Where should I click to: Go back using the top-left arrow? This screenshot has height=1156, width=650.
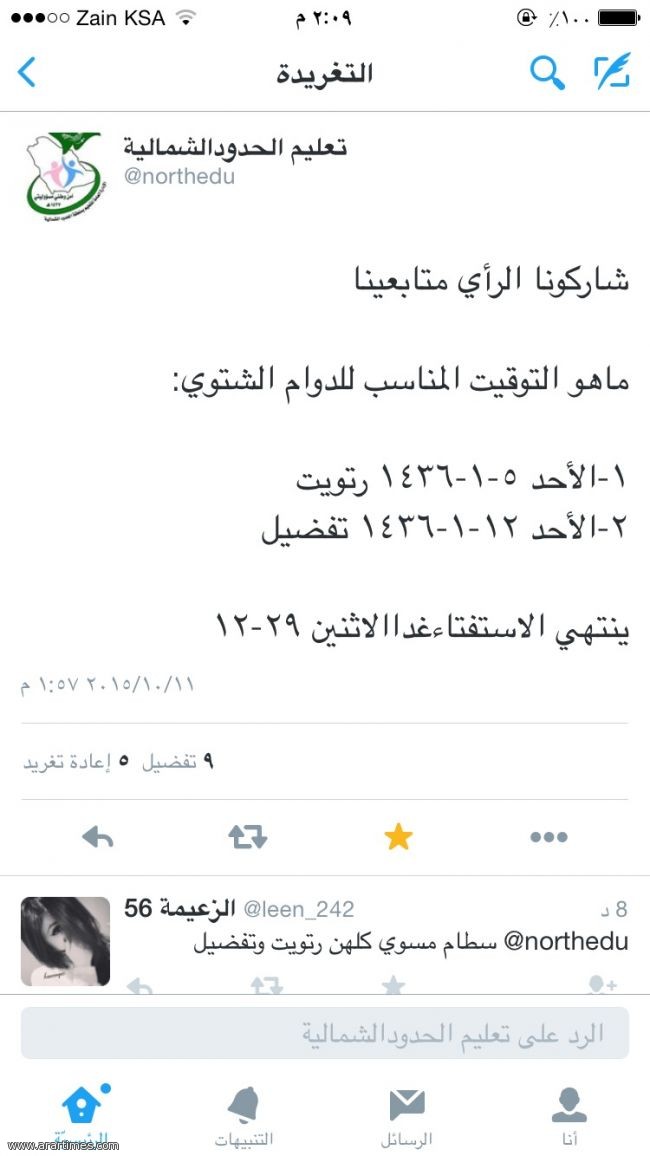coord(27,73)
